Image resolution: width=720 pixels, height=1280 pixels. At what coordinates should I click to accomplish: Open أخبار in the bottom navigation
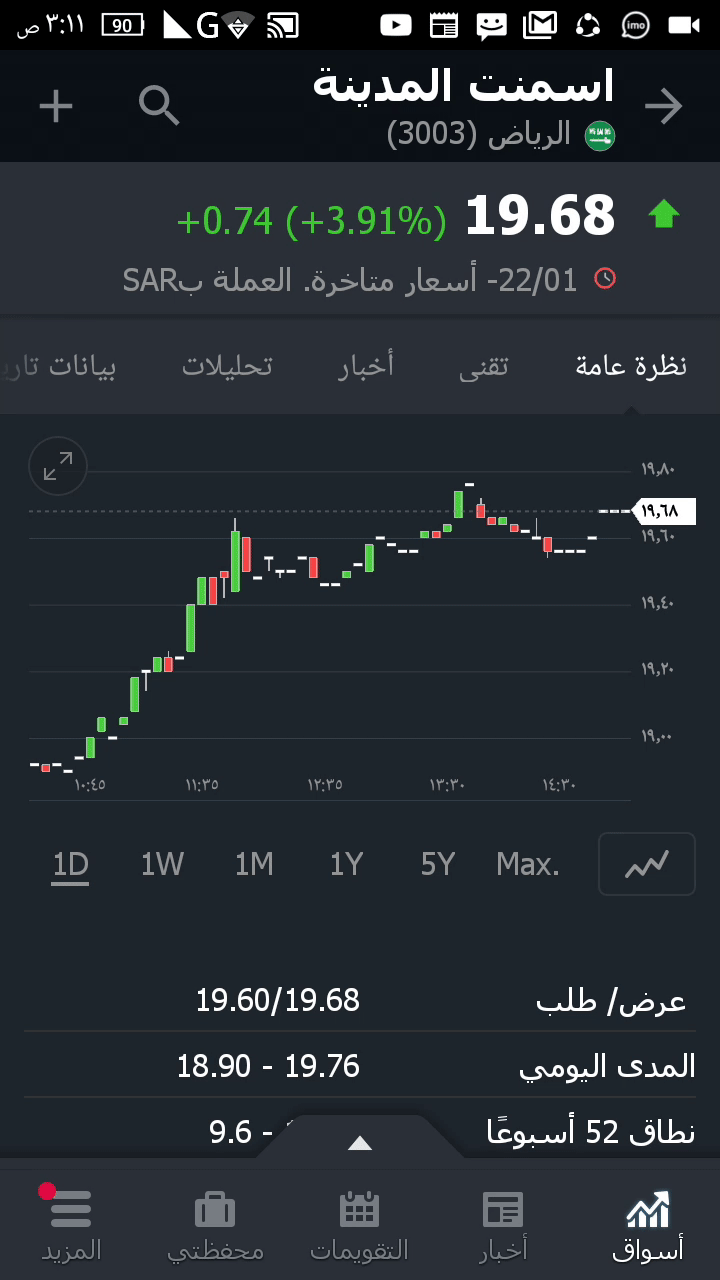[503, 1224]
